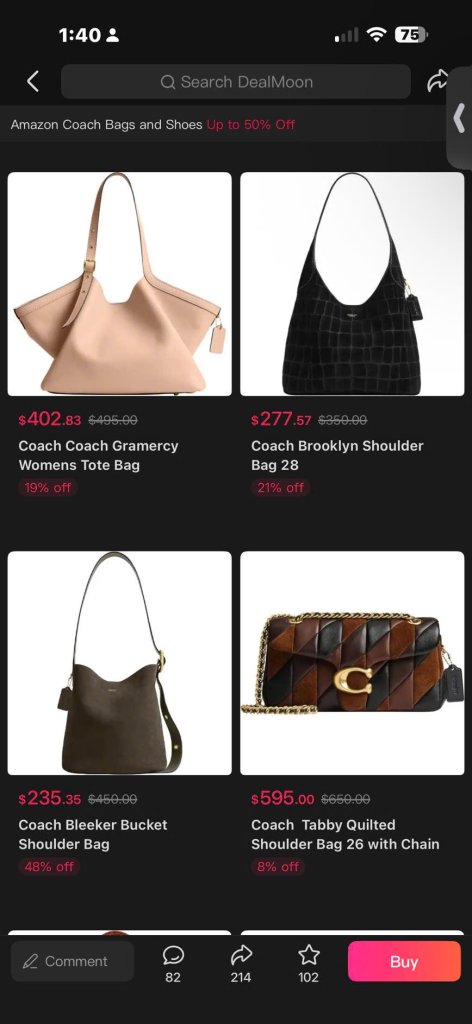Expand the side panel handle
This screenshot has height=1024, width=472.
[460, 118]
